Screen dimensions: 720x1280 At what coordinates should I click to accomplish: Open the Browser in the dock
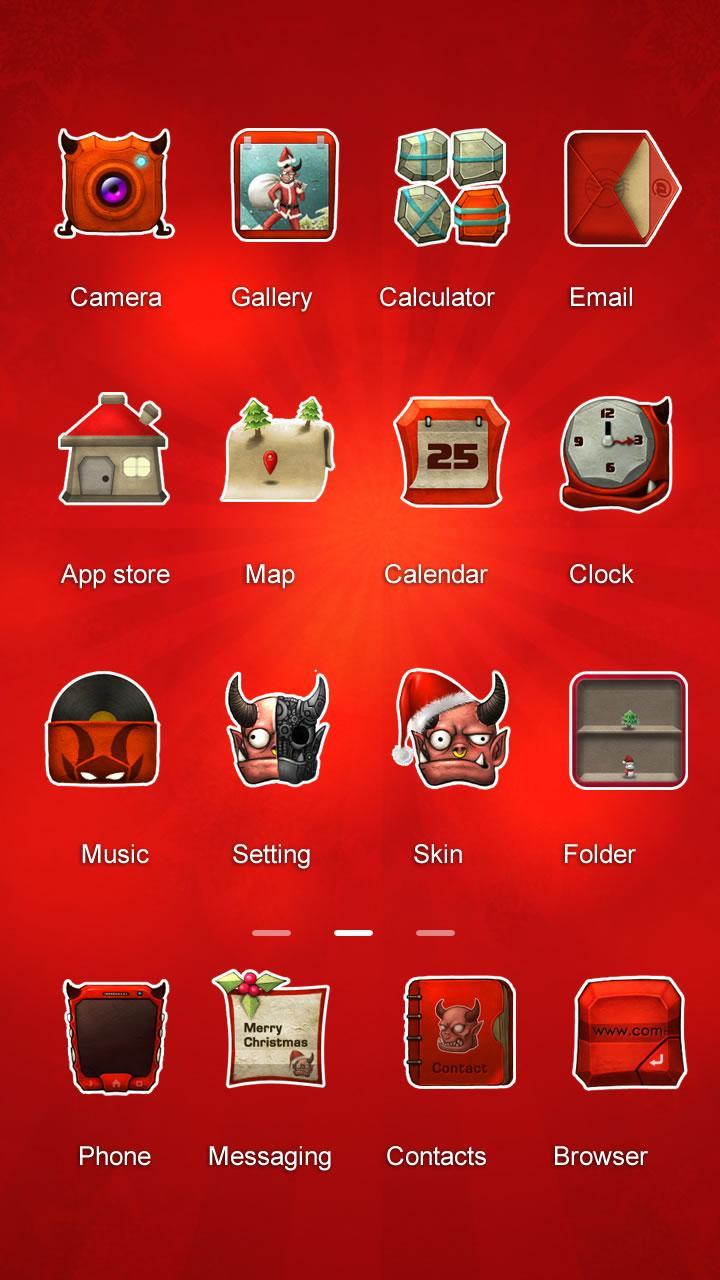coord(628,1034)
